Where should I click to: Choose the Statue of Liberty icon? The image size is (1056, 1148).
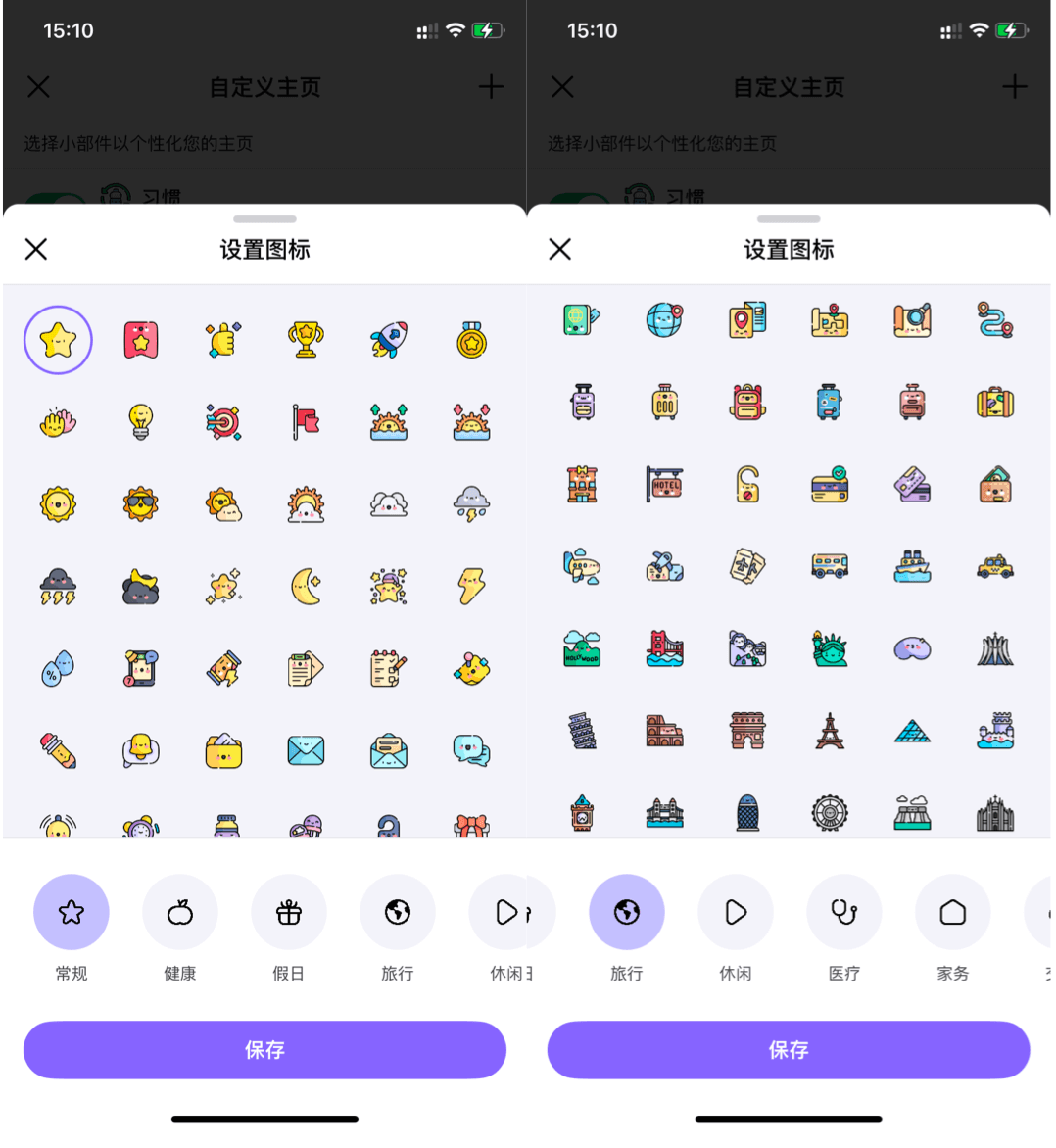pos(830,648)
